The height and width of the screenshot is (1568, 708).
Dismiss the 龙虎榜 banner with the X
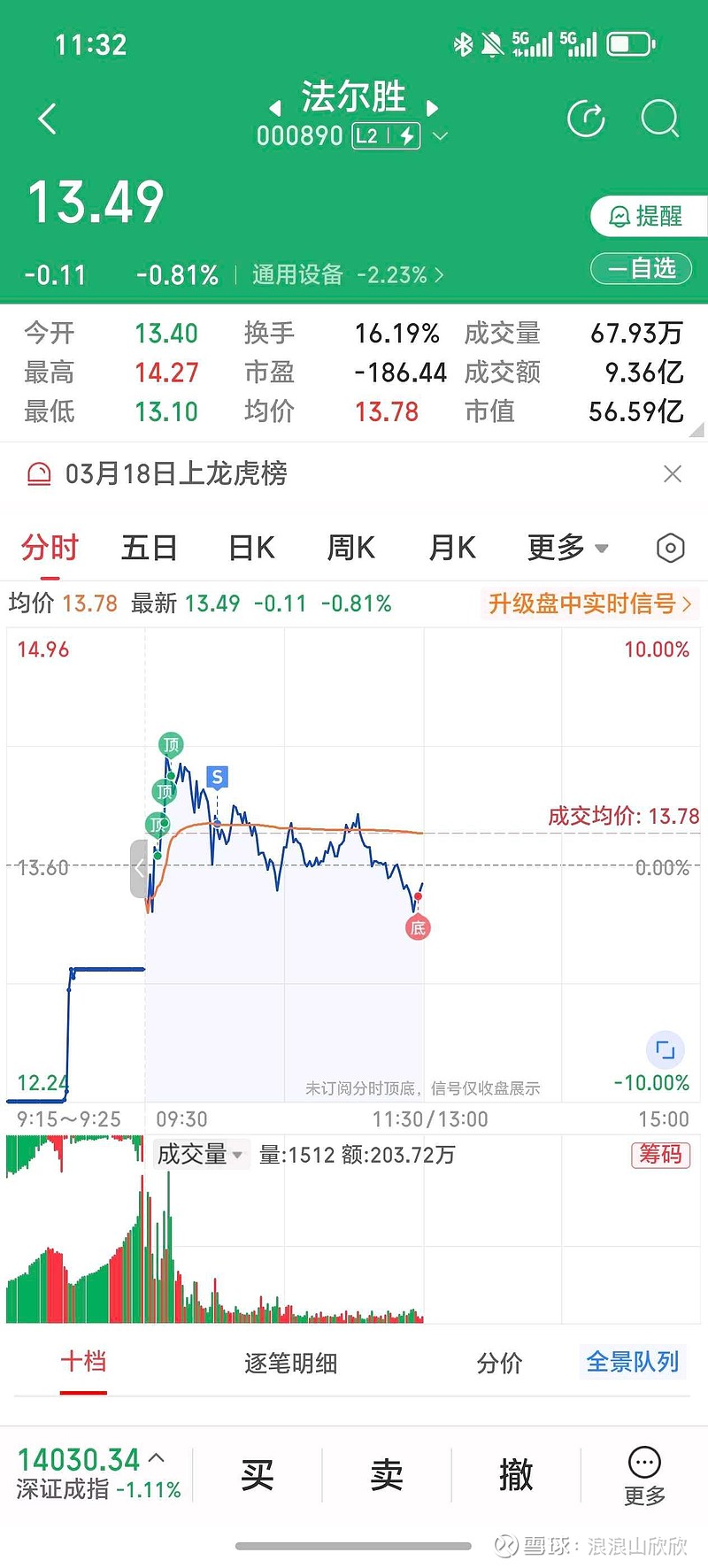[x=672, y=475]
